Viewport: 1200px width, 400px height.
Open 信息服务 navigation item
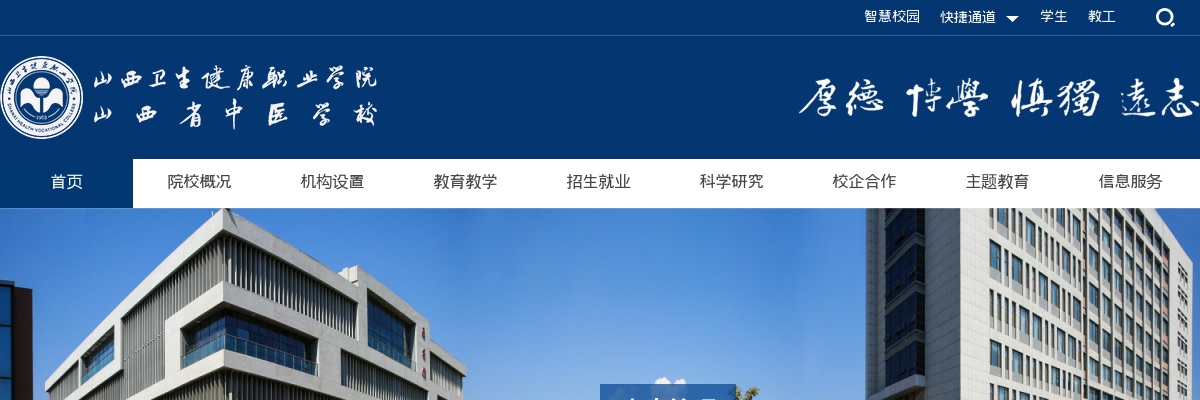(x=1130, y=182)
